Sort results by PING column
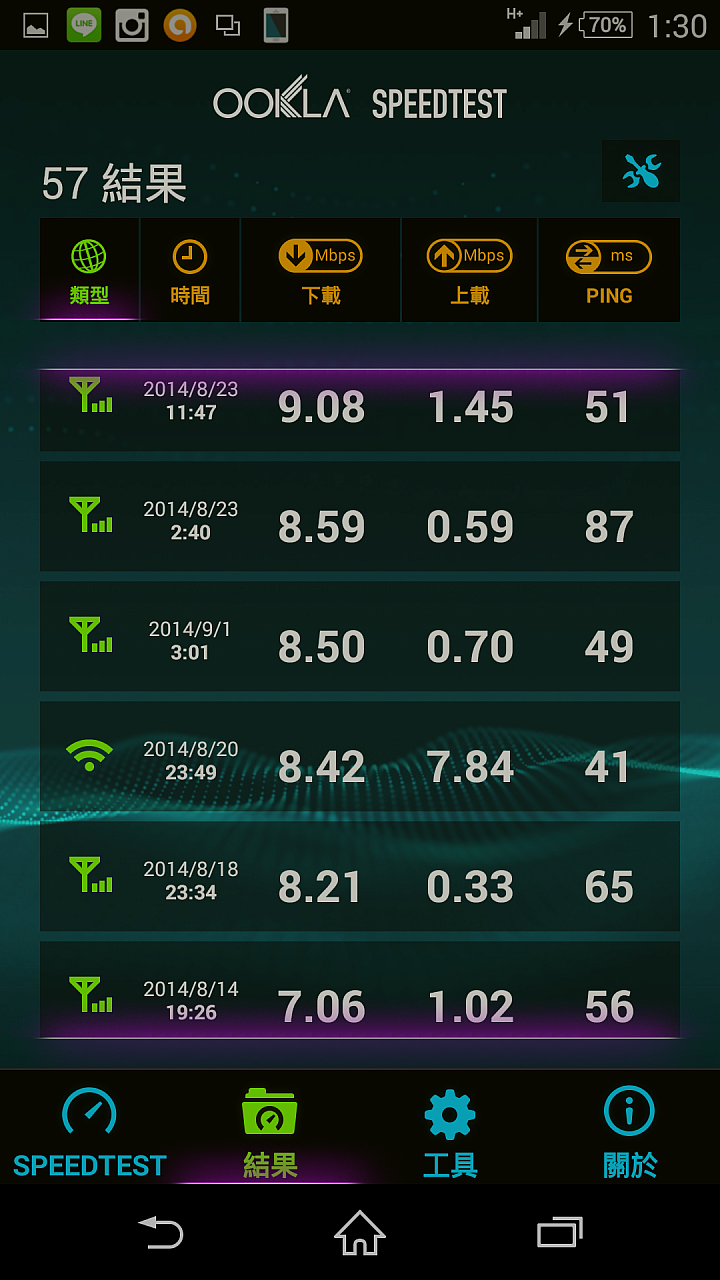The image size is (720, 1280). coord(609,270)
